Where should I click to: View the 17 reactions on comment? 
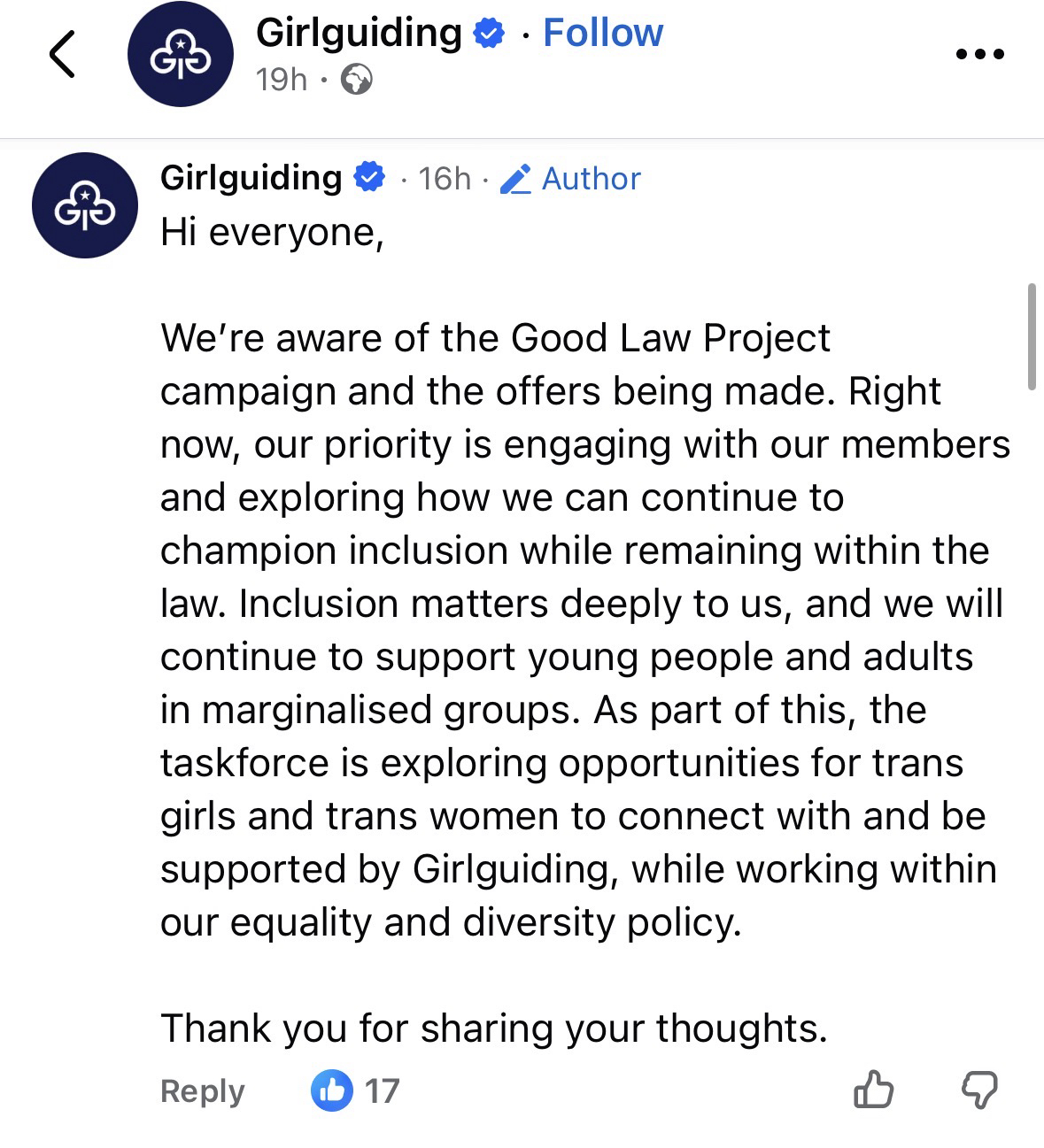356,1090
